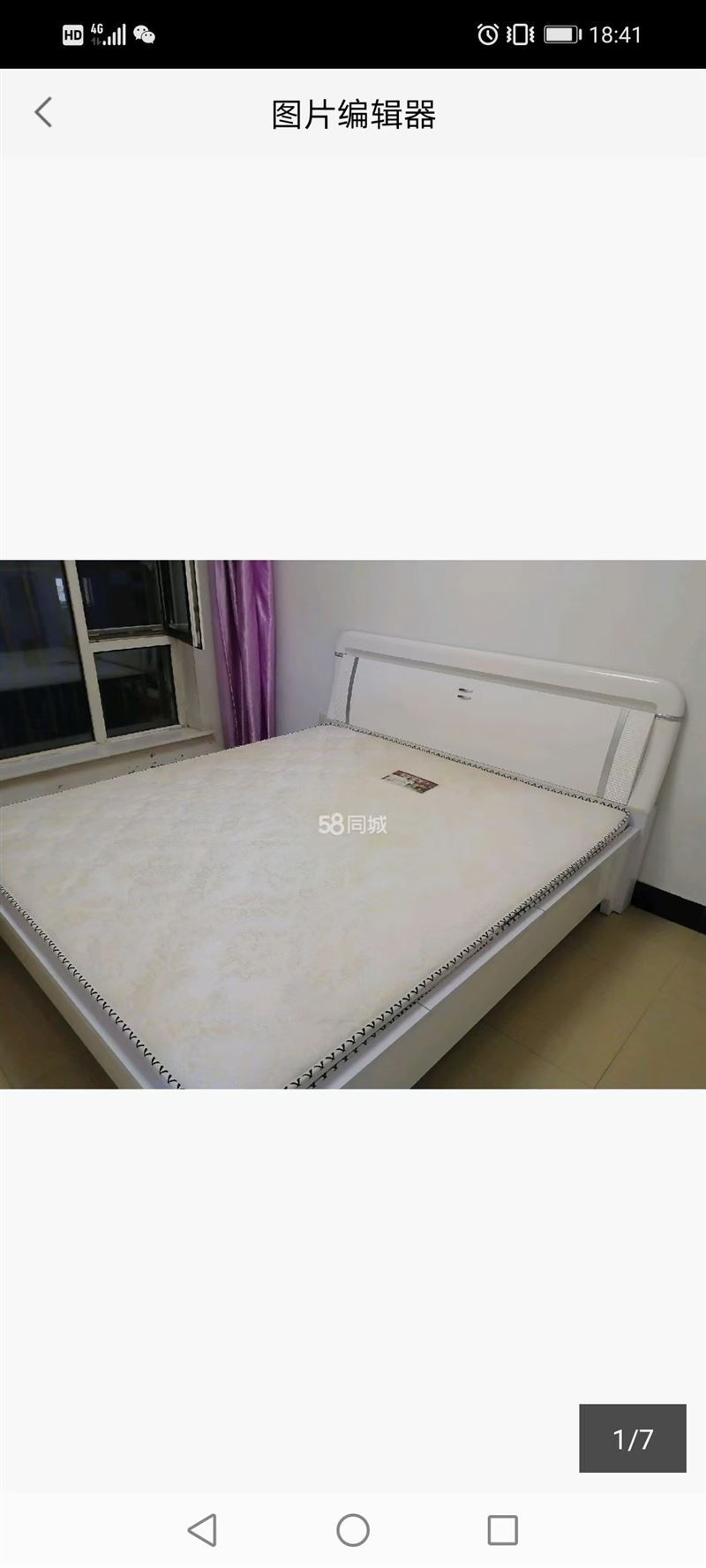706x1568 pixels.
Task: Go back from the image editor
Action: [43, 113]
